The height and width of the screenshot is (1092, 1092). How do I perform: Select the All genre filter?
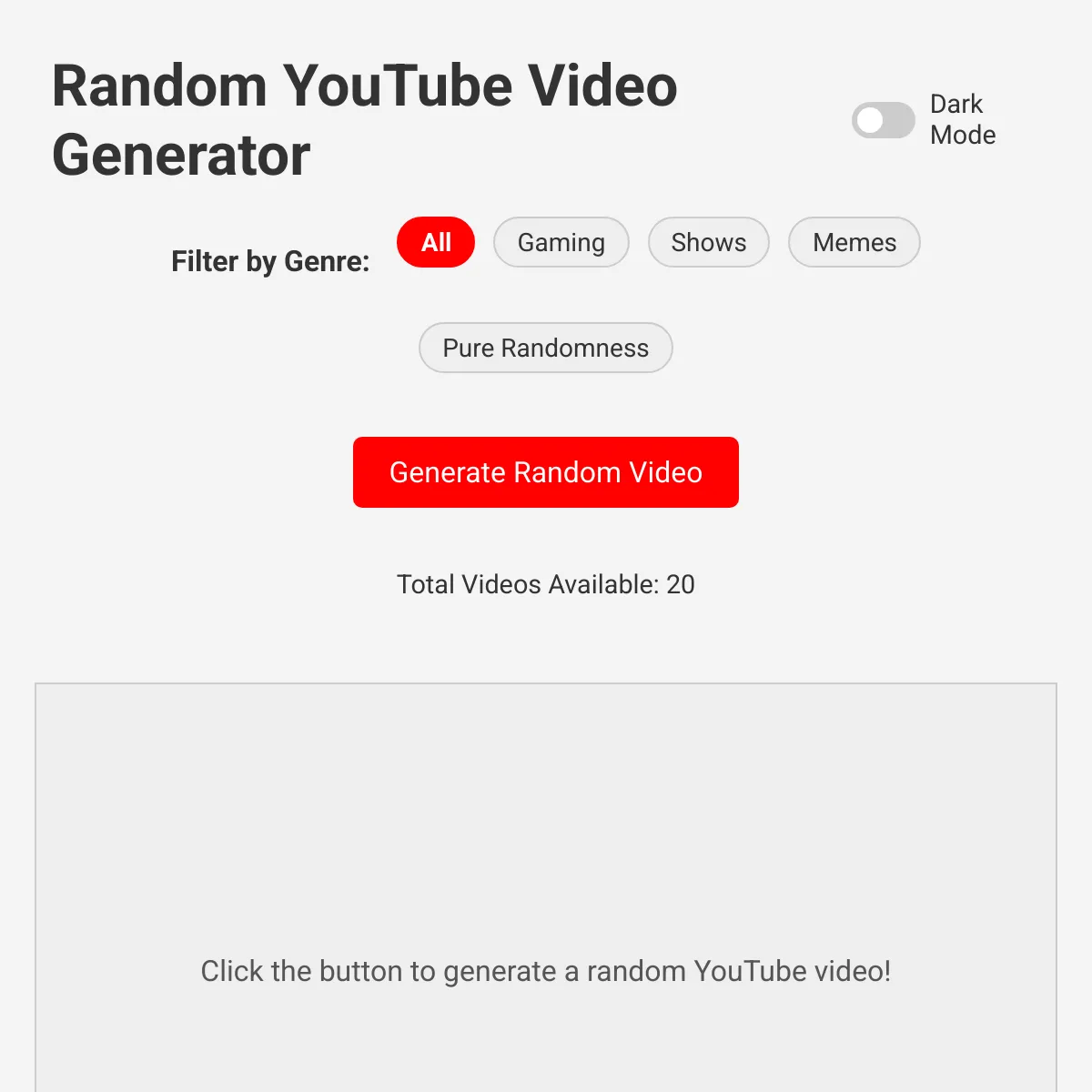click(x=436, y=242)
